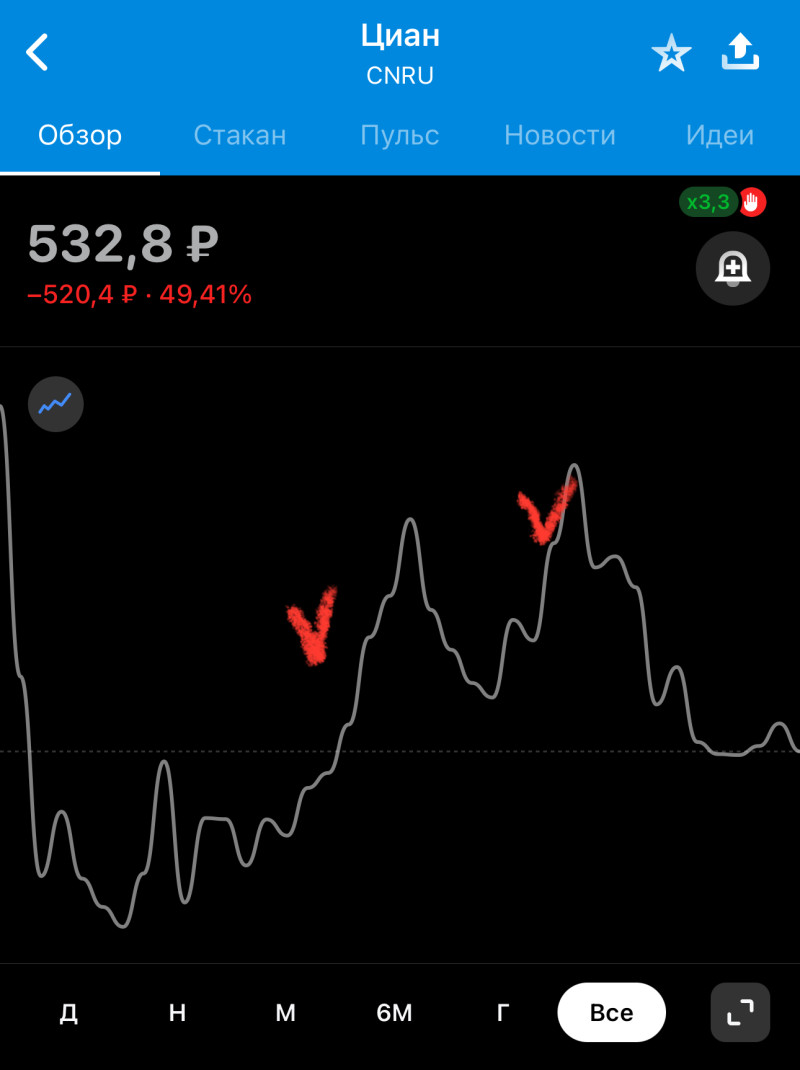Open the Пульс tab

pyautogui.click(x=399, y=136)
